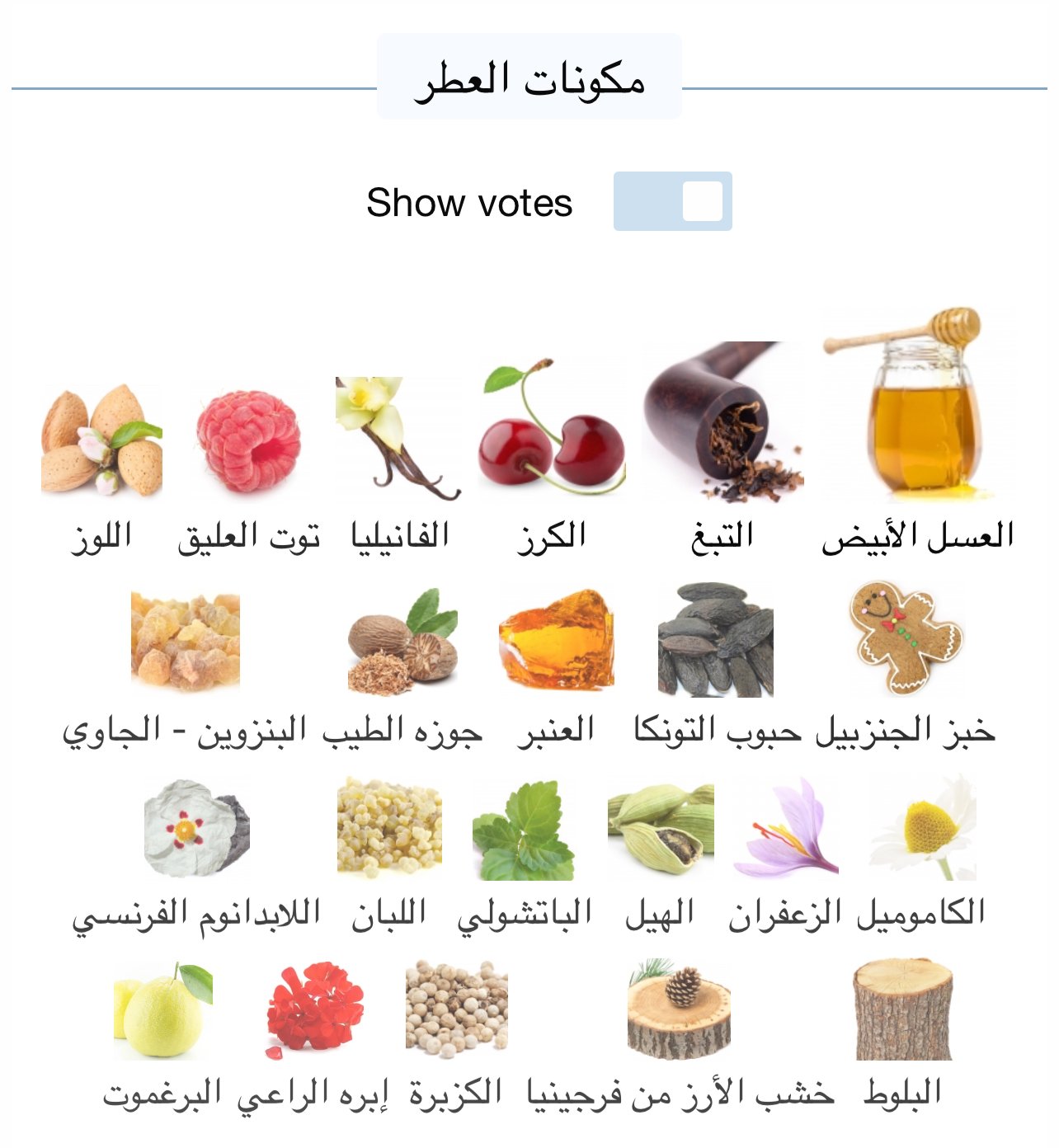Image resolution: width=1059 pixels, height=1148 pixels.
Task: Open the البرغموت bergamot note
Action: pos(162,1010)
